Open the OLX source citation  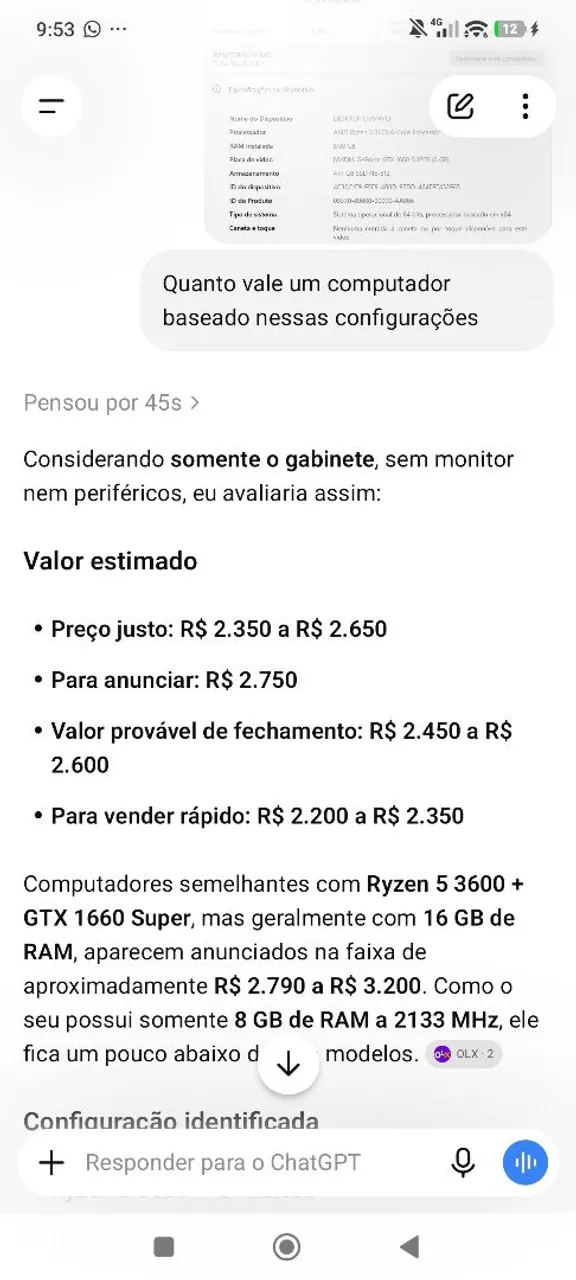(463, 1053)
